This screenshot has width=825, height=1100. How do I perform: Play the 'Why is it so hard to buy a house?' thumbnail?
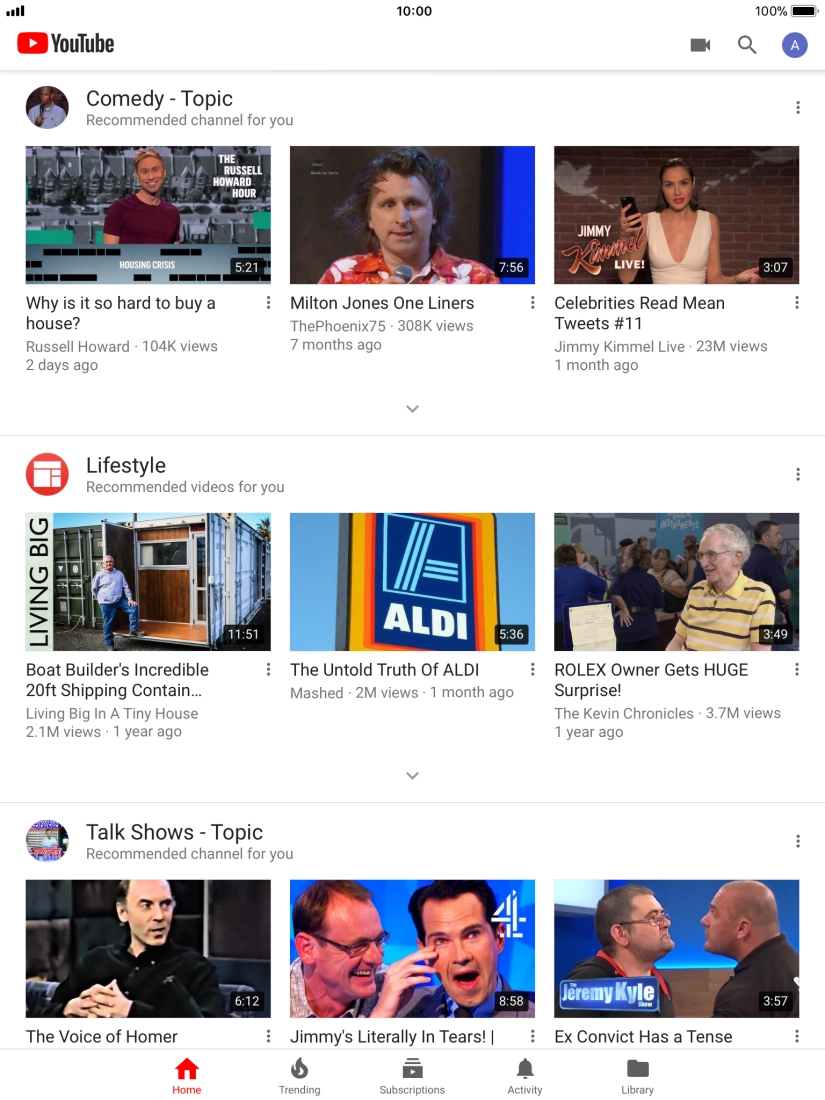(148, 214)
